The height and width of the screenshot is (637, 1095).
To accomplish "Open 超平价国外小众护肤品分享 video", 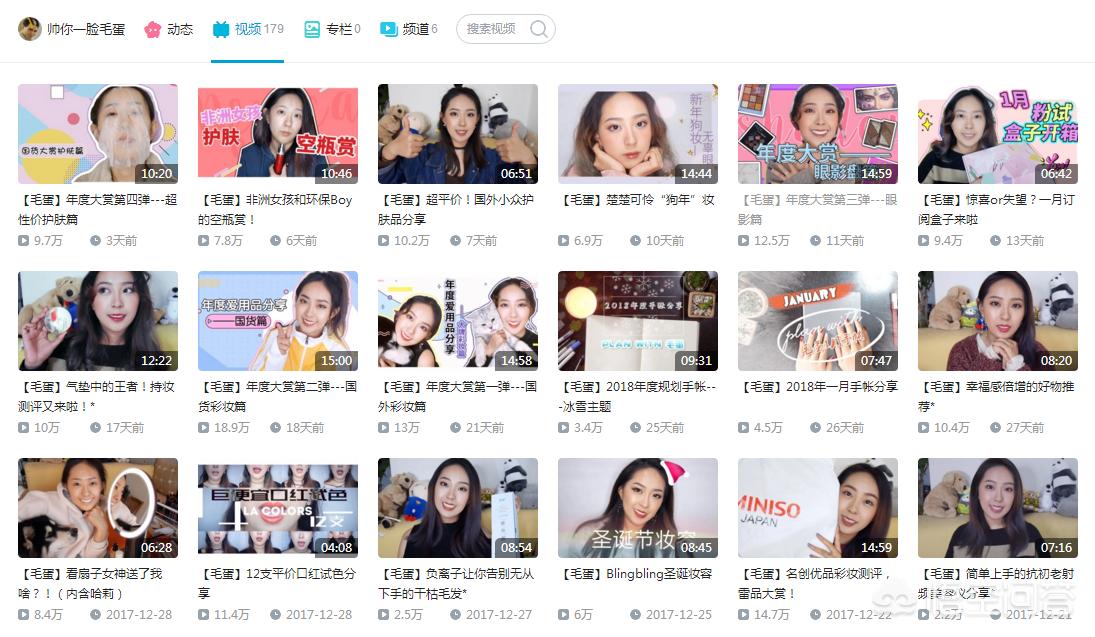I will (458, 134).
